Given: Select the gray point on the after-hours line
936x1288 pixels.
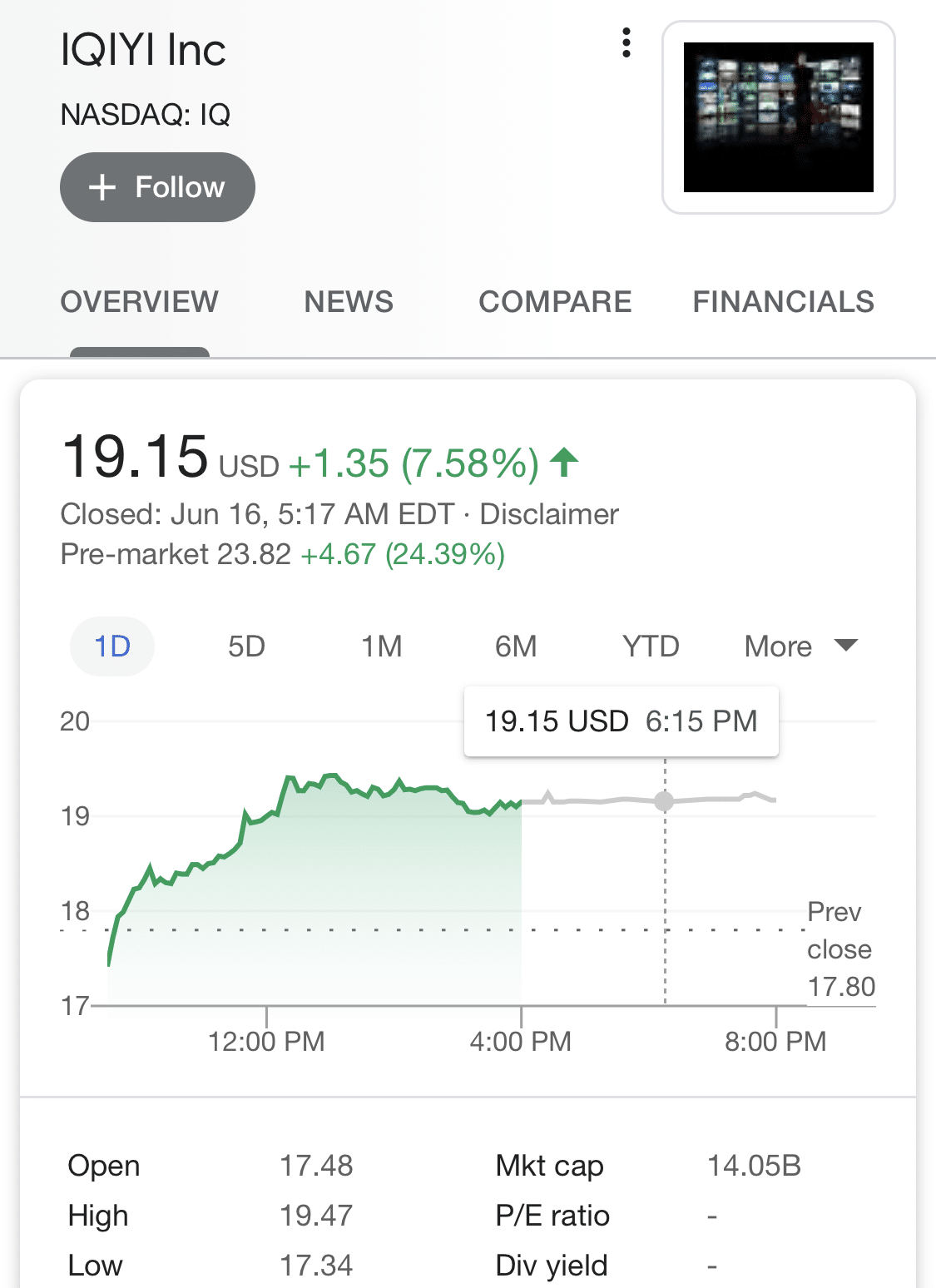Looking at the screenshot, I should coord(663,802).
